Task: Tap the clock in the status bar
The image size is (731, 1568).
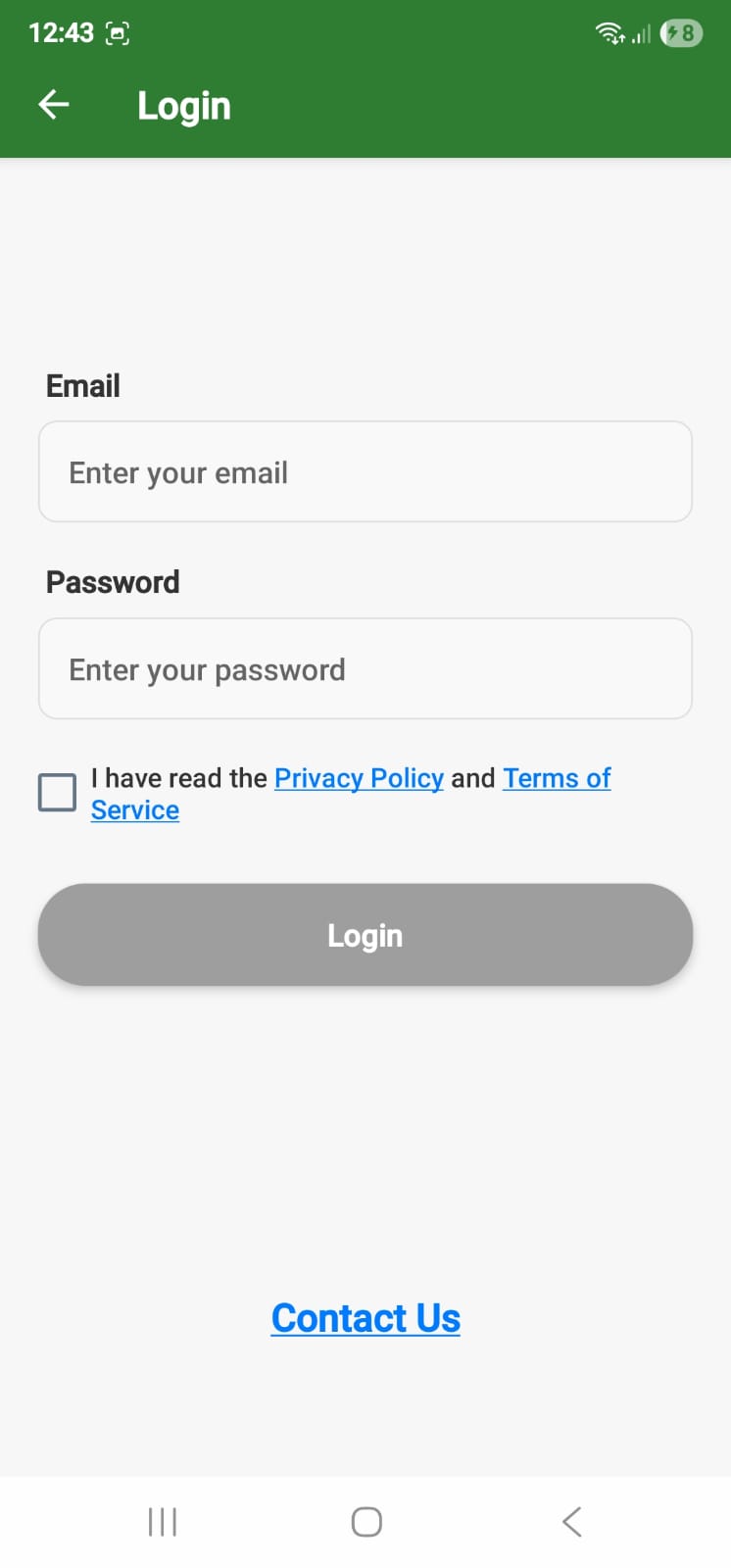Action: pyautogui.click(x=59, y=32)
